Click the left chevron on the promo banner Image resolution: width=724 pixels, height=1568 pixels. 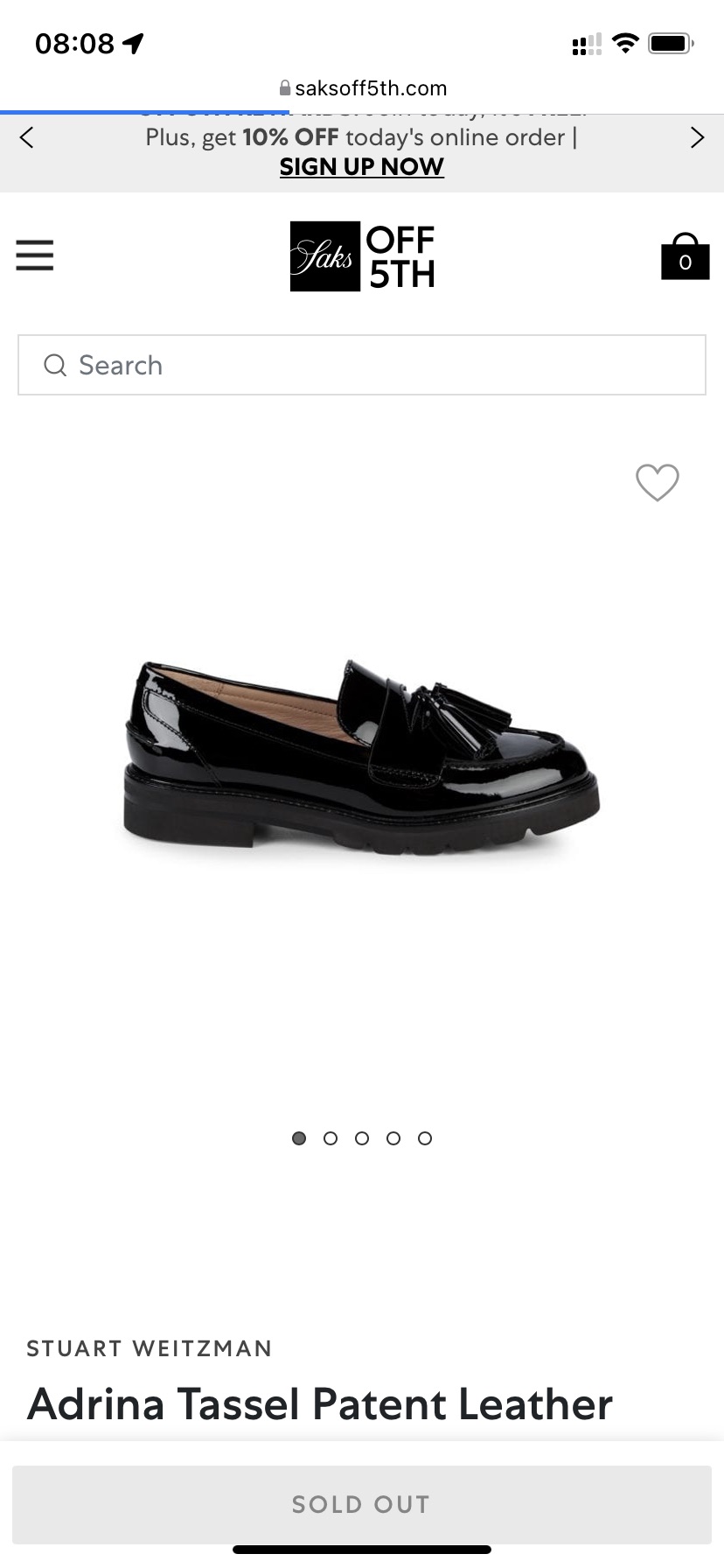26,137
